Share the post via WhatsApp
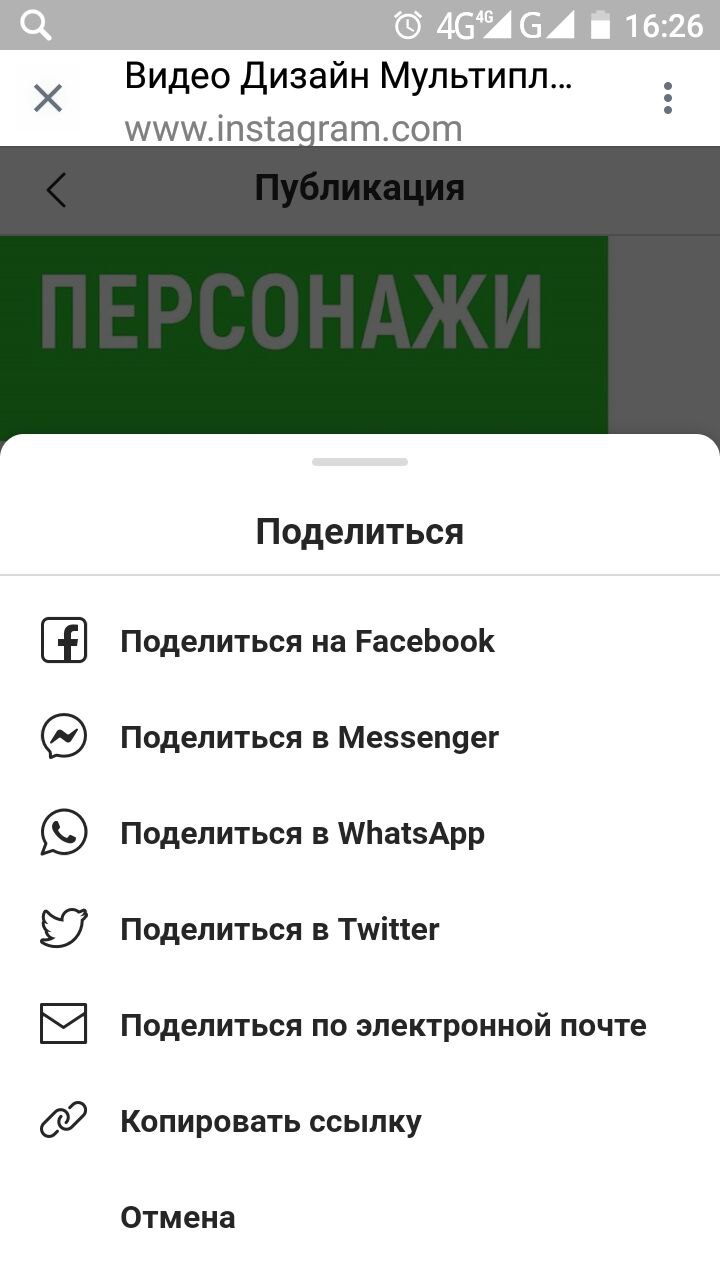 [302, 833]
